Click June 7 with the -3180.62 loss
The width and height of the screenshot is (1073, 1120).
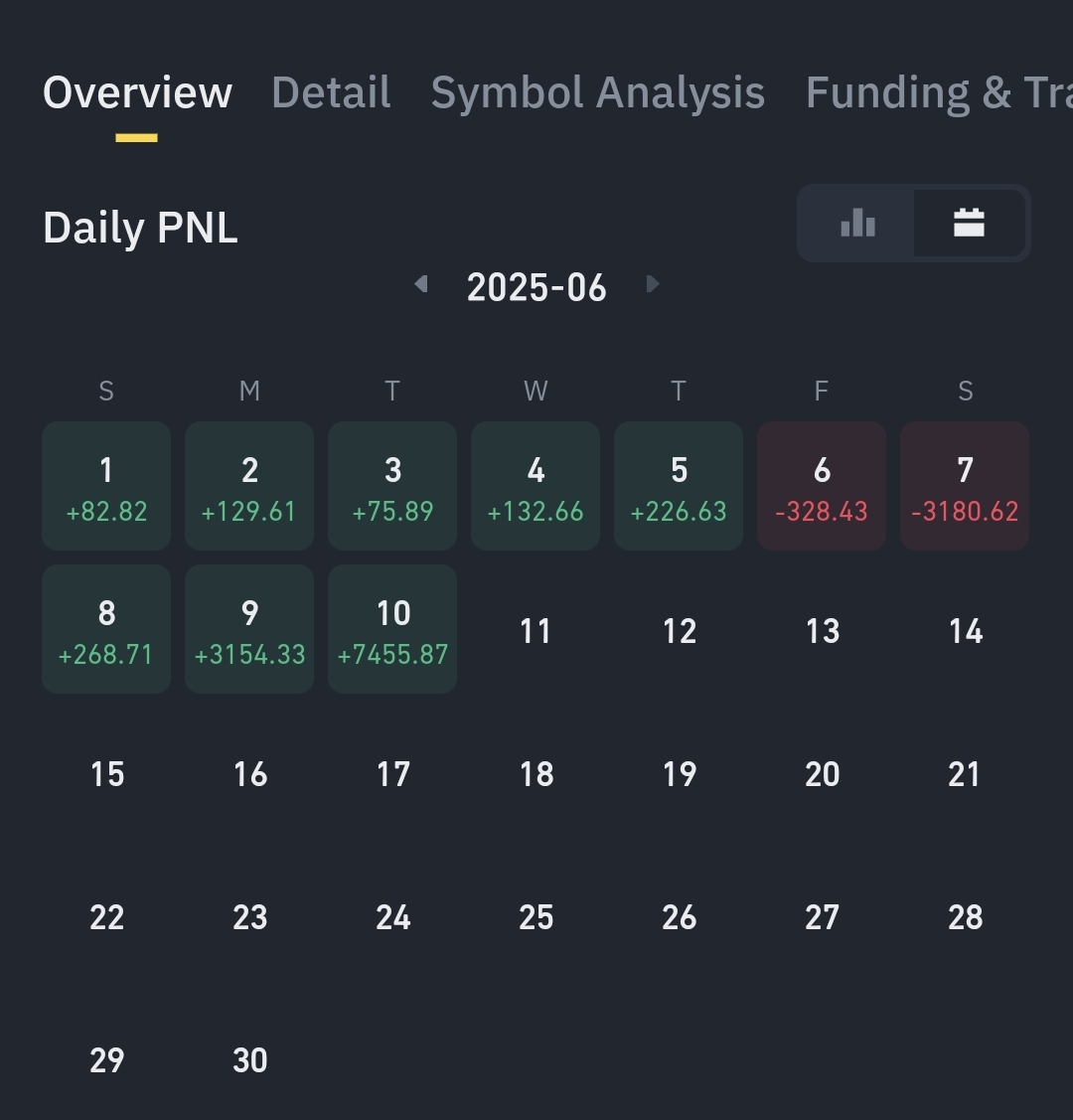pos(964,486)
